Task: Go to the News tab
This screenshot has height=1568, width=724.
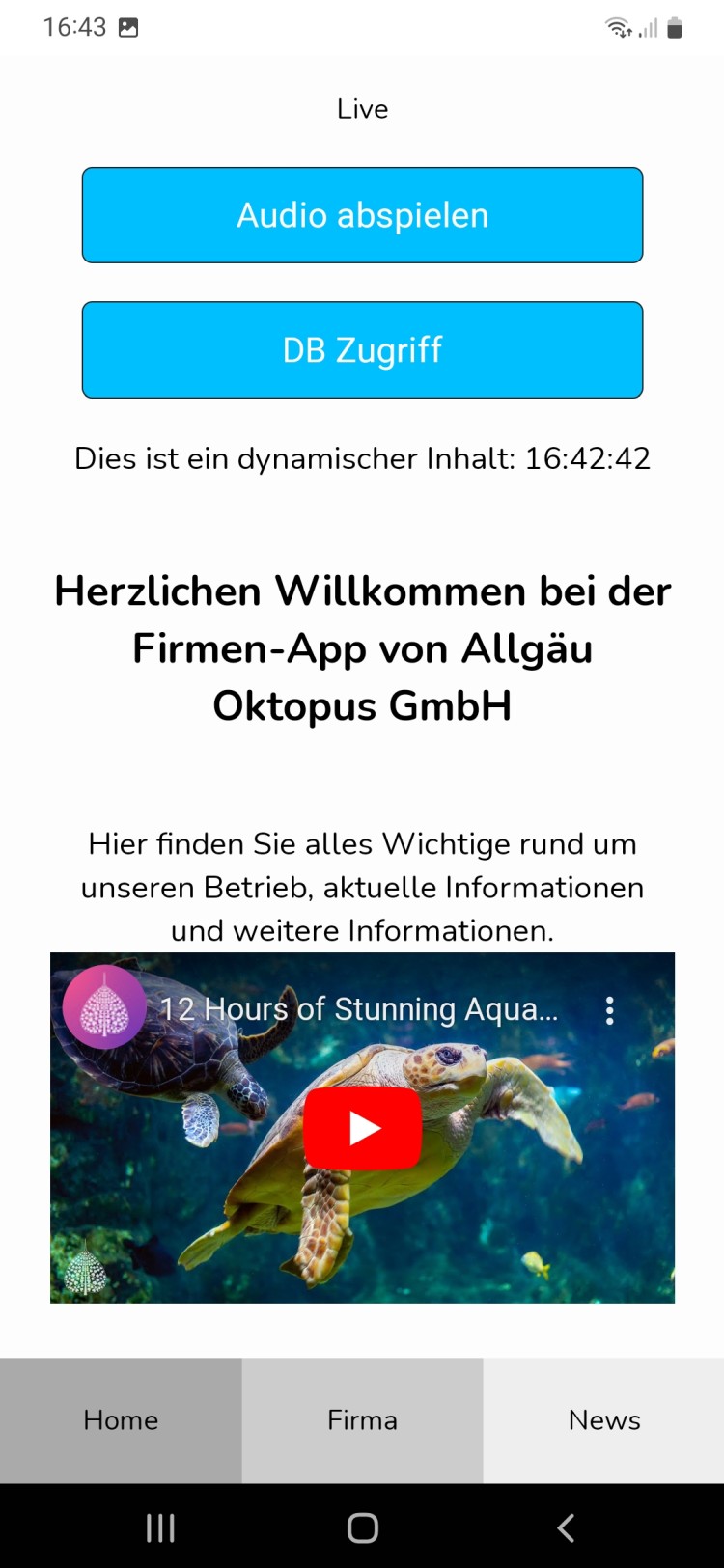Action: click(603, 1420)
